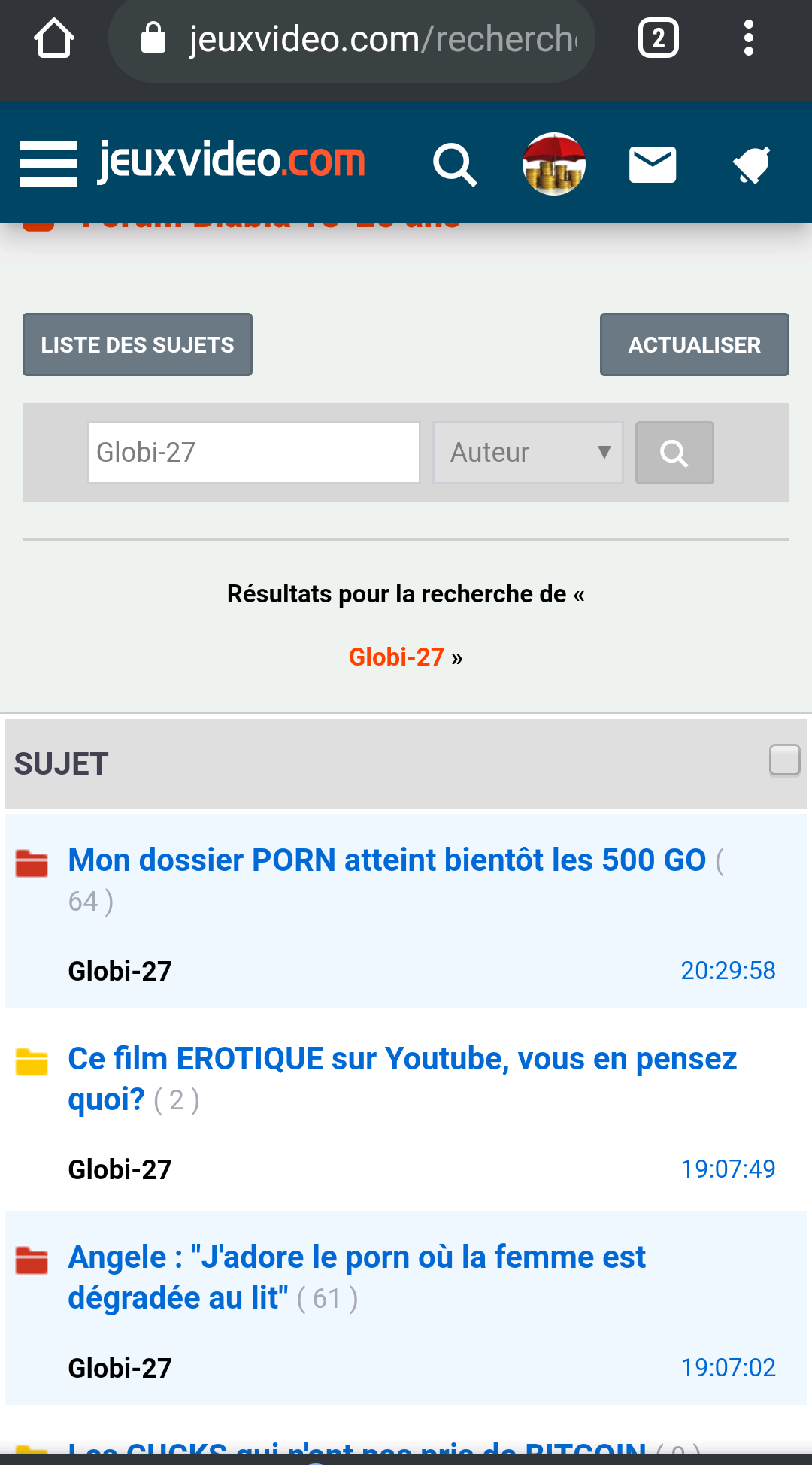Open the notifications bell

752,165
